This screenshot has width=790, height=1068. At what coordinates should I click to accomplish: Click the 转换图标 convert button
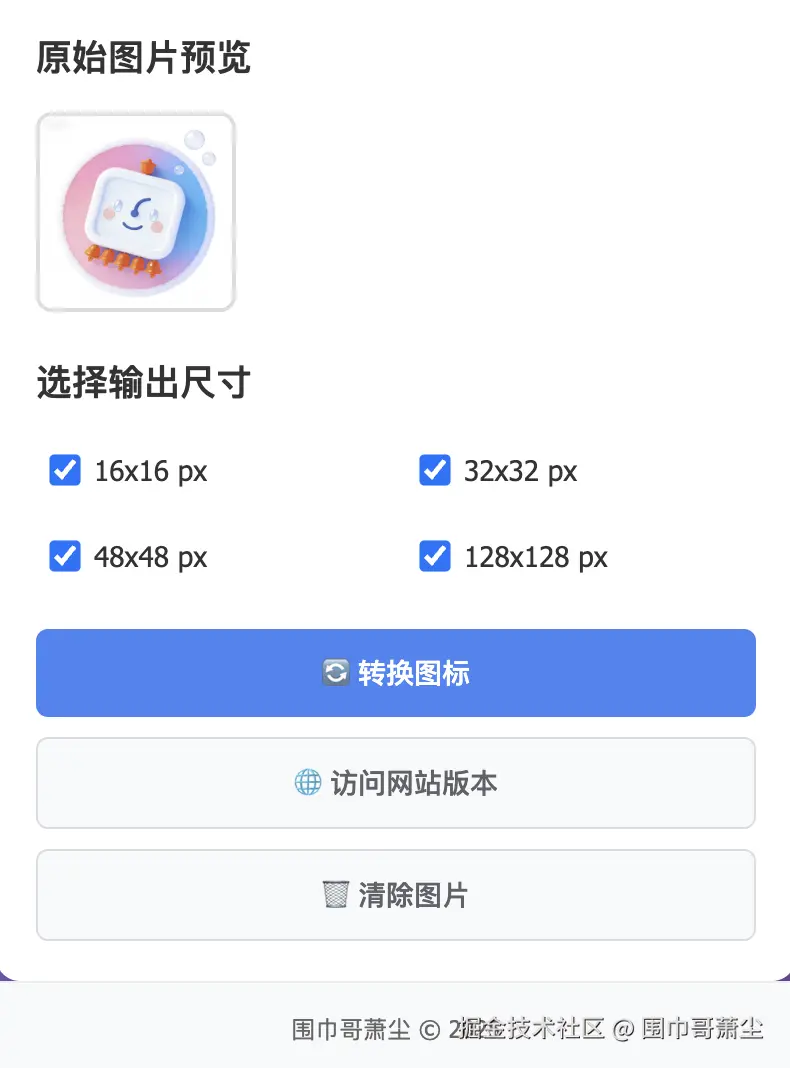coord(395,672)
